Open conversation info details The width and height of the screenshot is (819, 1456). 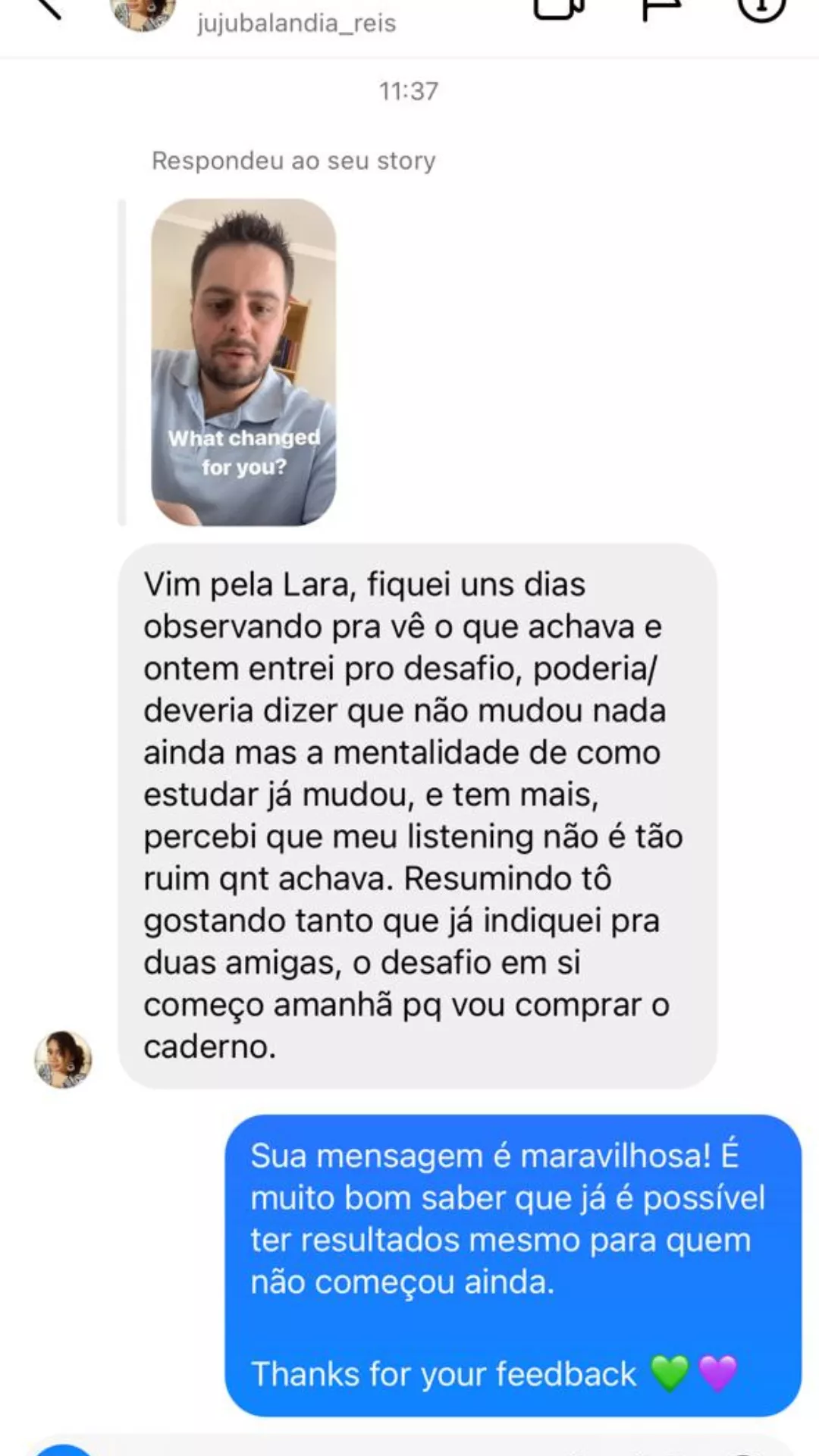click(x=761, y=8)
